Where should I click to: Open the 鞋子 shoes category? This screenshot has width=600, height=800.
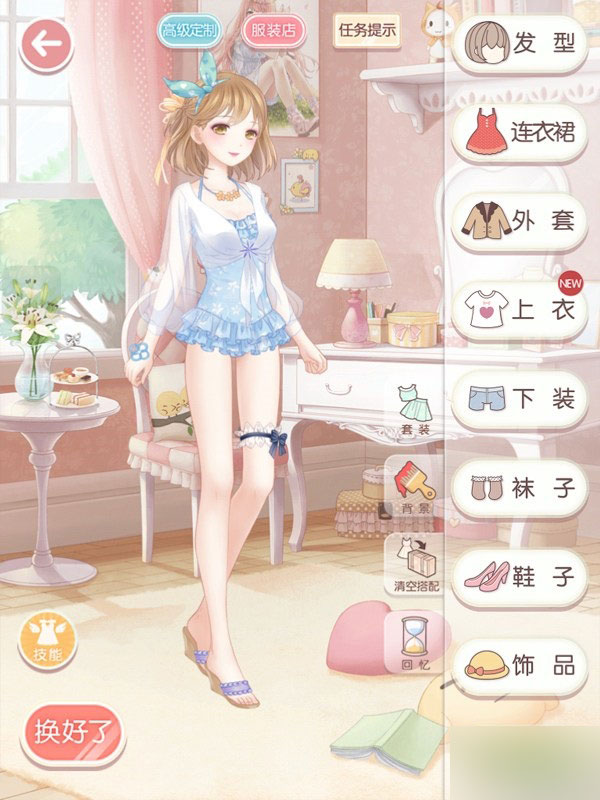tap(520, 576)
